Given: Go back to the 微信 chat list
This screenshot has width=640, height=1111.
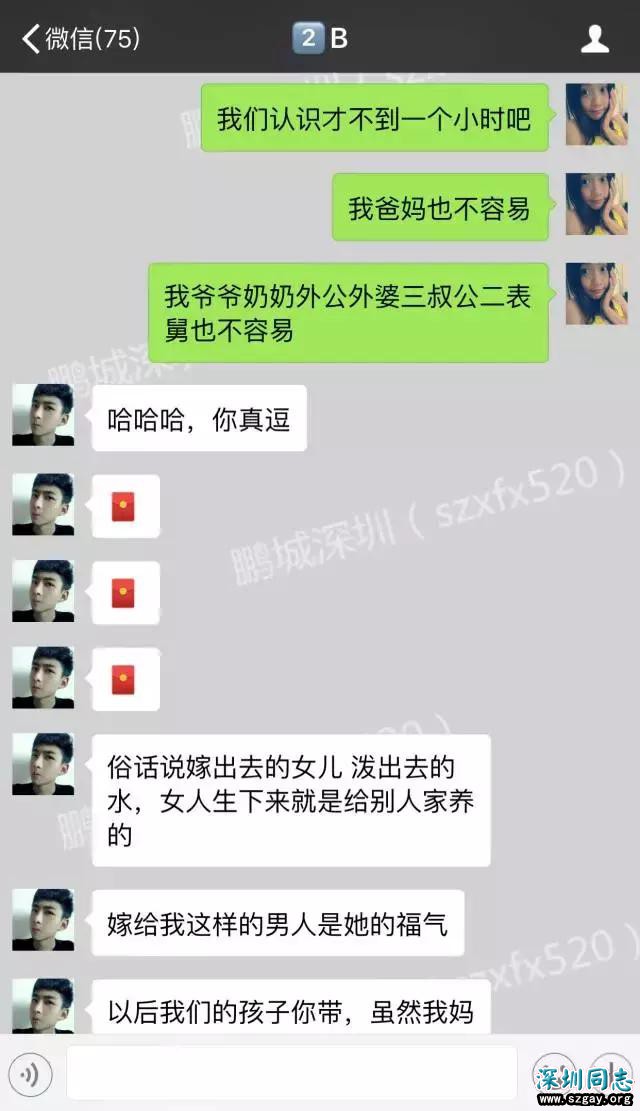Looking at the screenshot, I should 80,39.
